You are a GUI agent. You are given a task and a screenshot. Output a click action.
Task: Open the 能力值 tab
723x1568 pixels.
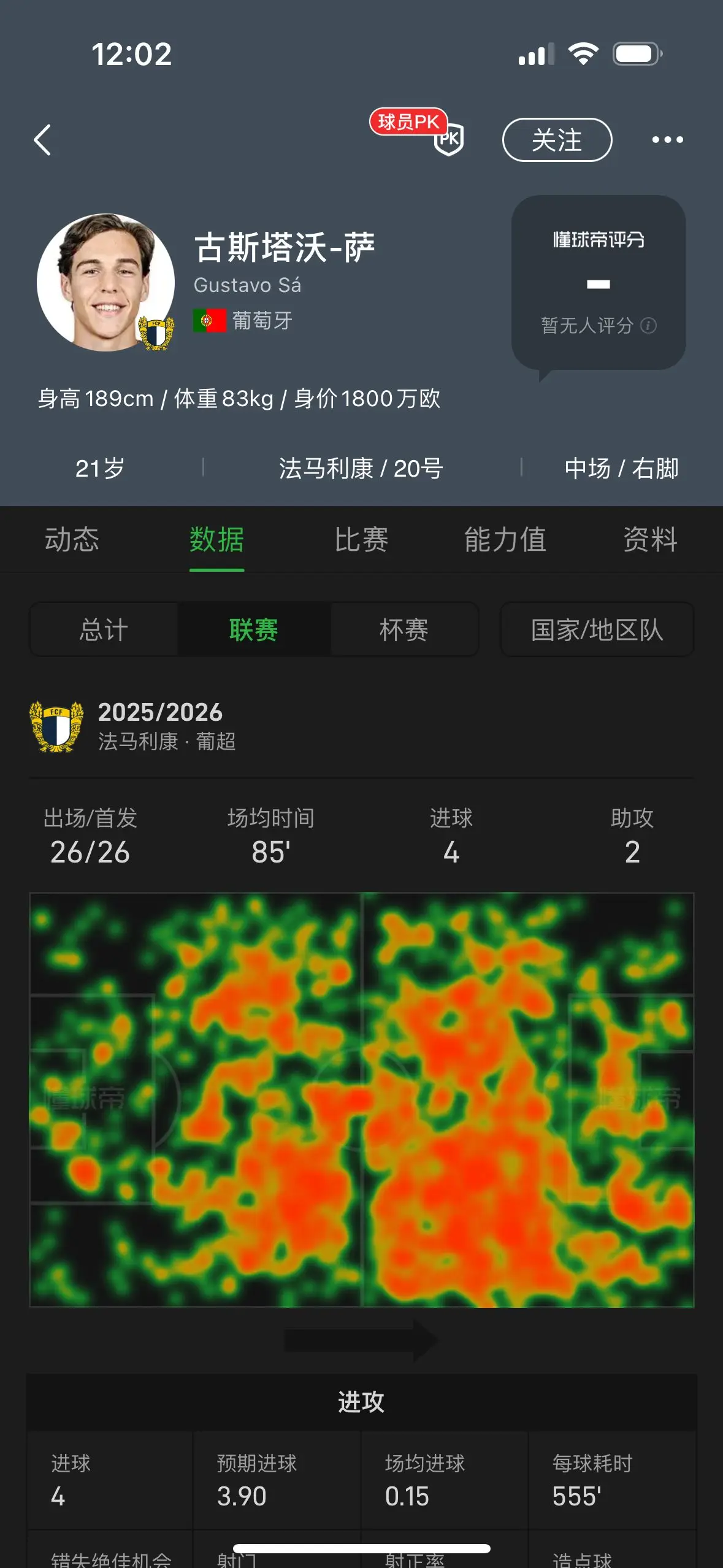coord(505,540)
